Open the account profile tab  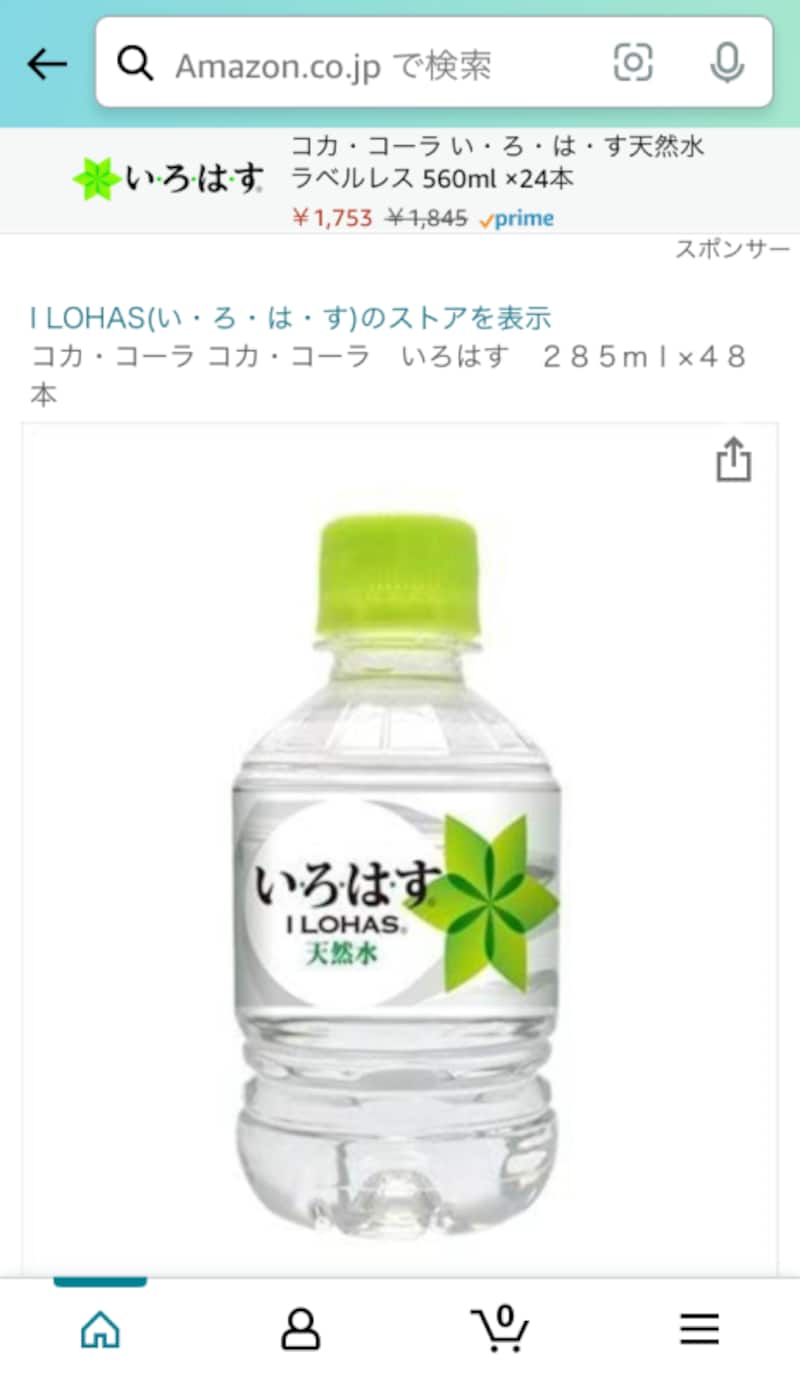pos(300,1329)
